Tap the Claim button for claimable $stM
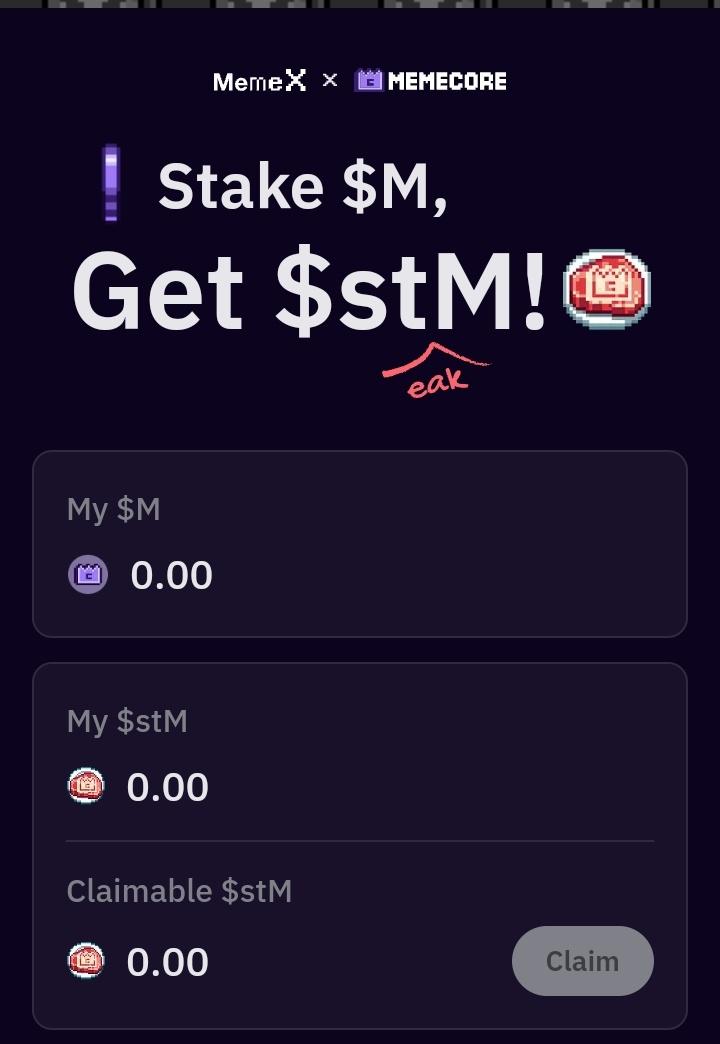 coord(582,961)
